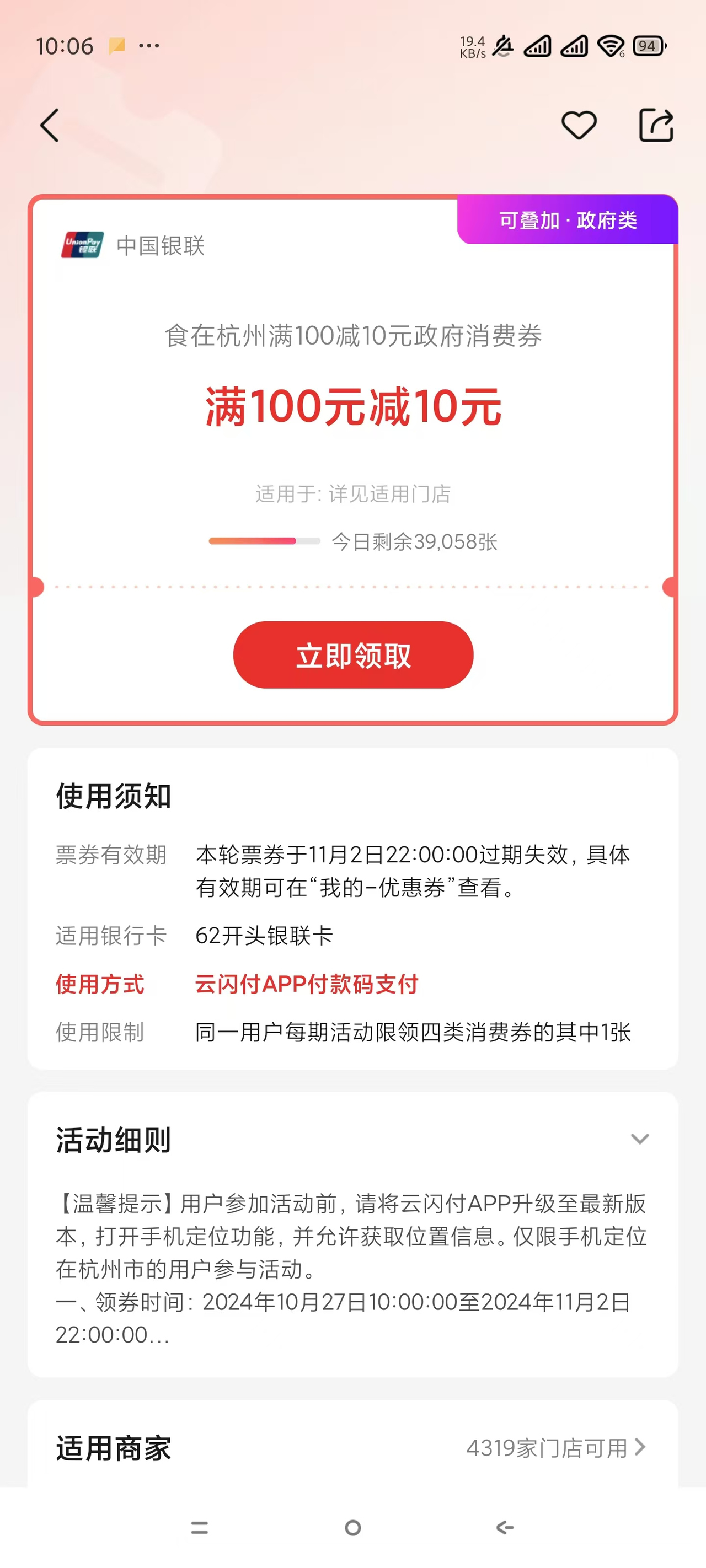Go back using the top-left arrow
This screenshot has width=706, height=1568.
pyautogui.click(x=50, y=125)
